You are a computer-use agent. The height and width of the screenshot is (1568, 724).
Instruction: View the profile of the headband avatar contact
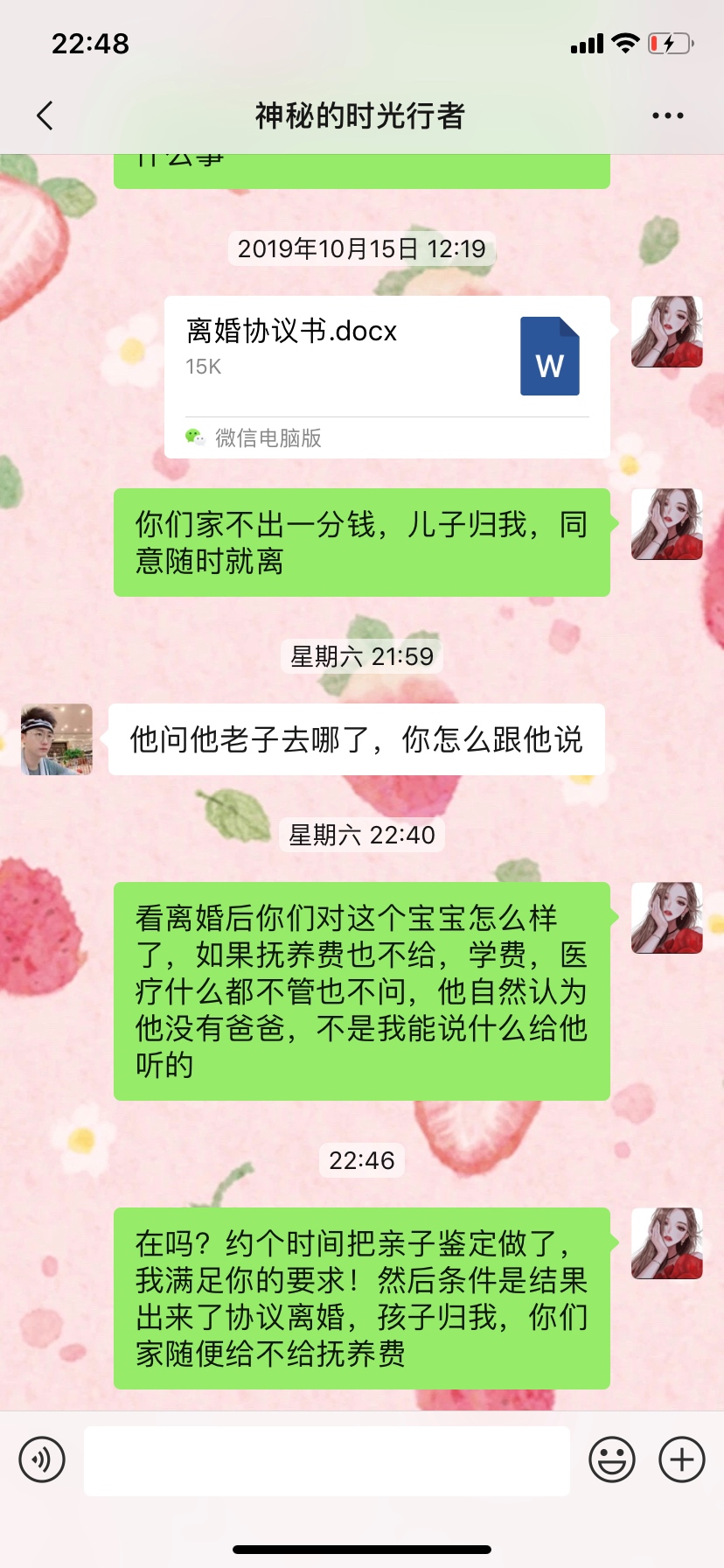pyautogui.click(x=57, y=739)
